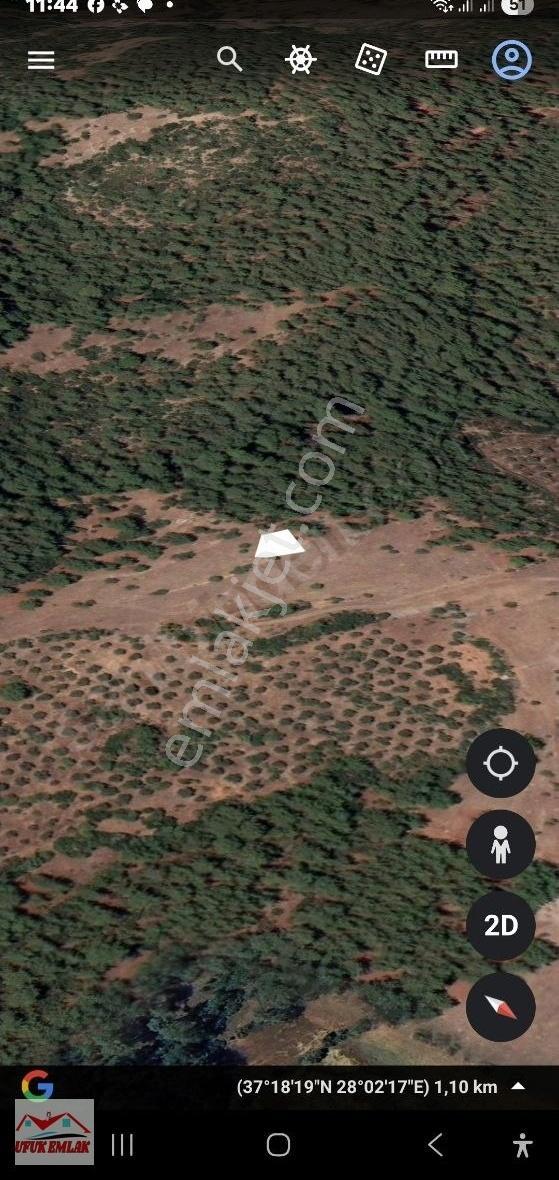This screenshot has width=559, height=1180.
Task: Go back with system back button
Action: tap(435, 1145)
